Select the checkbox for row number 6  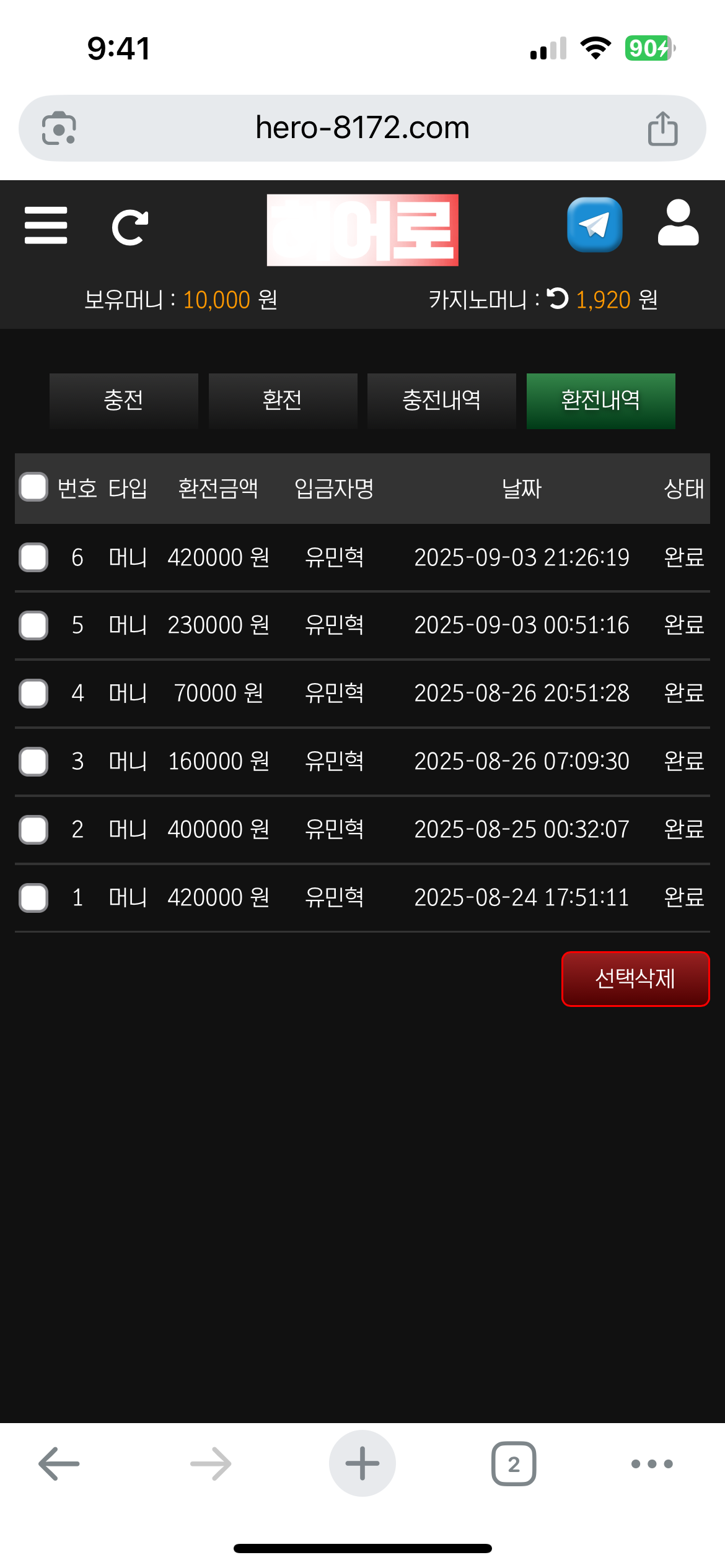(33, 557)
